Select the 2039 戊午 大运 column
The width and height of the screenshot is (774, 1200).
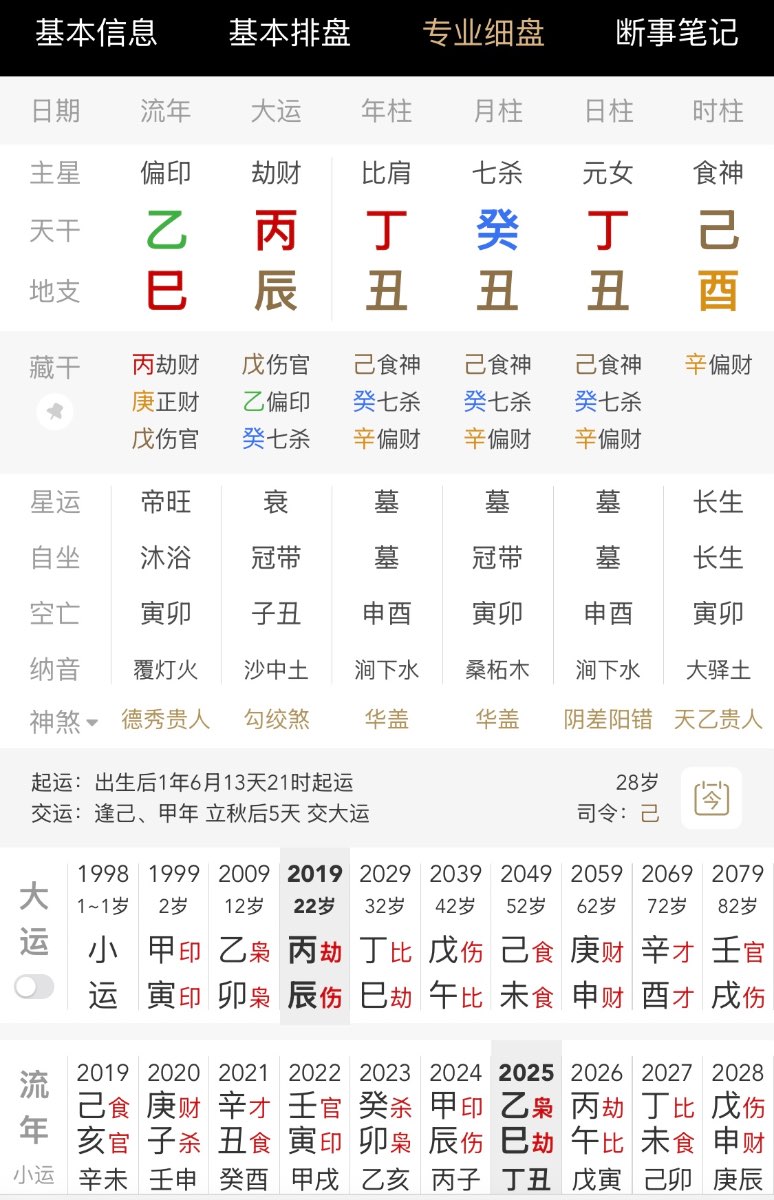456,935
